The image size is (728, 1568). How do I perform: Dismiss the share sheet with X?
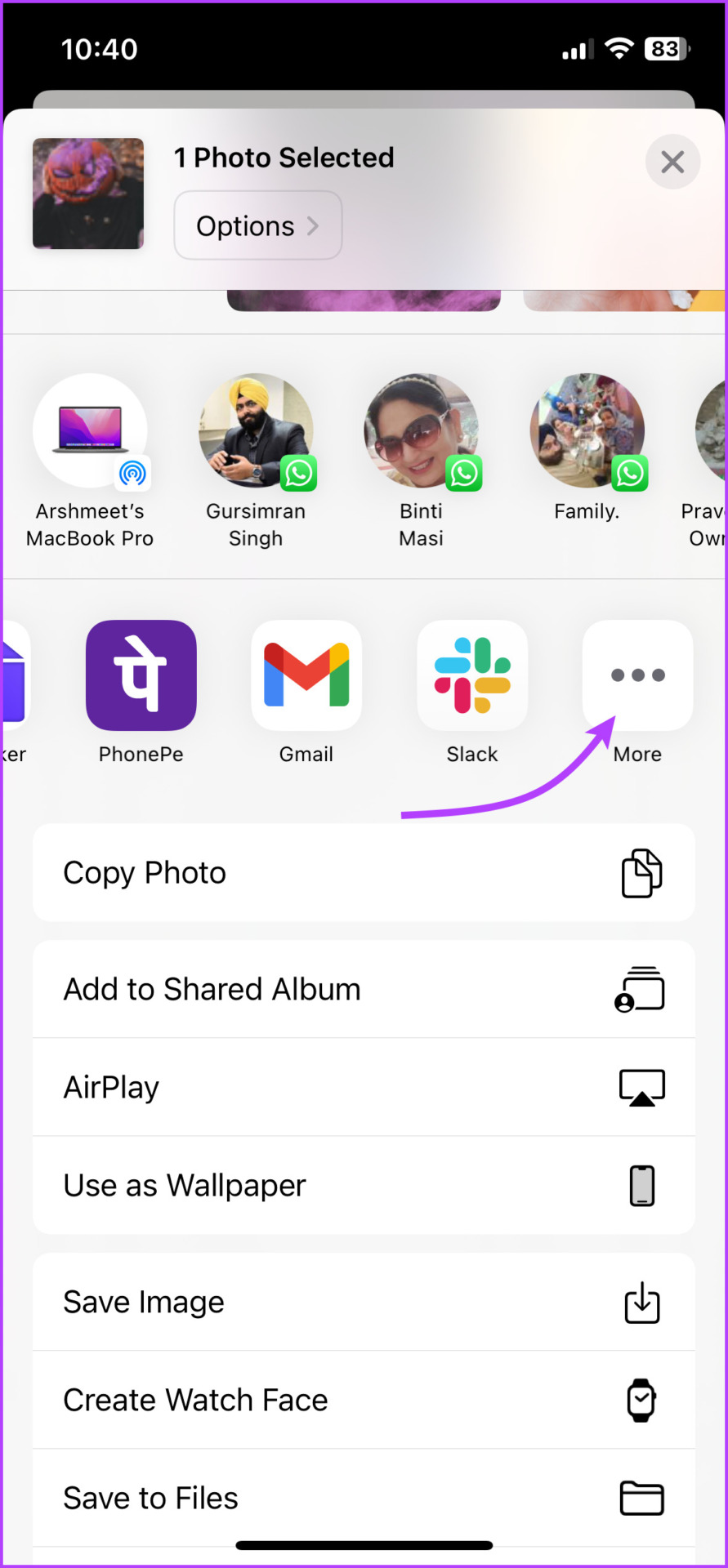tap(672, 162)
